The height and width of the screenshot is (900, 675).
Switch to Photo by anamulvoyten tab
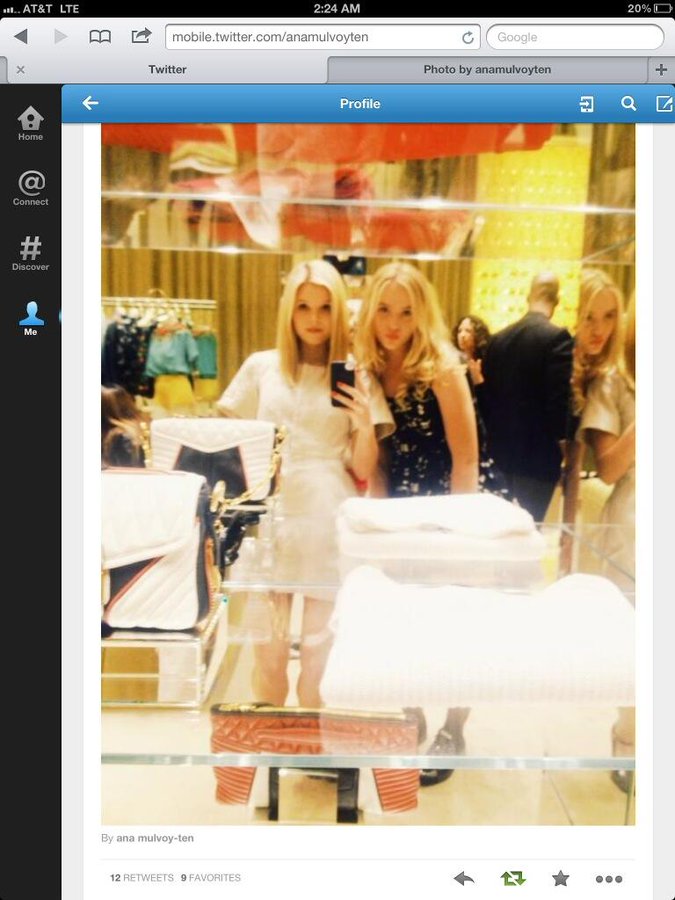(x=487, y=70)
